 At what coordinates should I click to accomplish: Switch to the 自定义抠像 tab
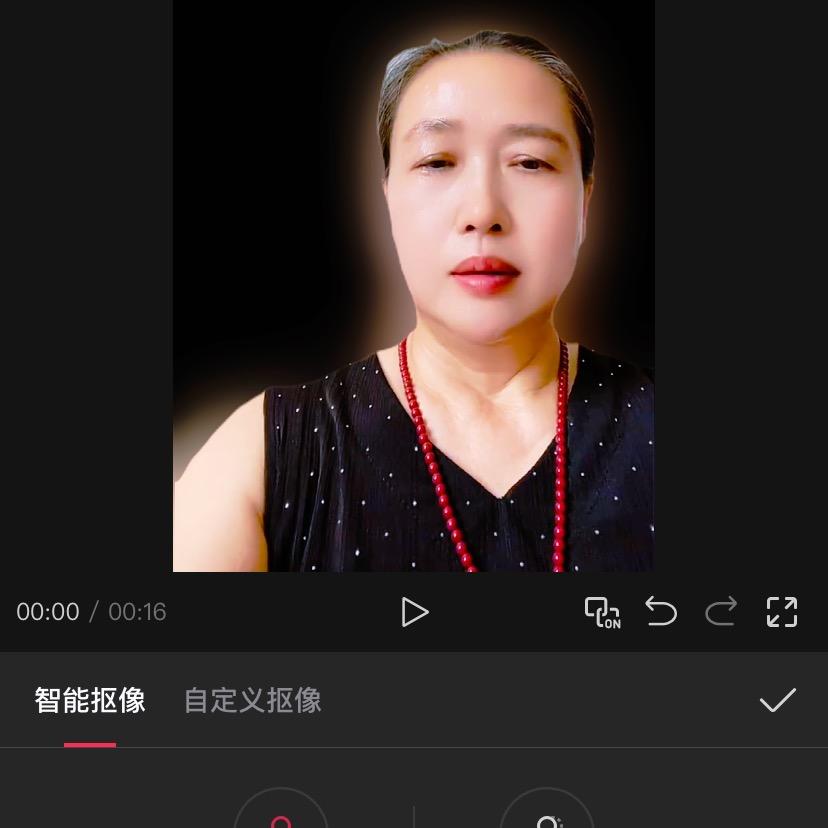click(x=253, y=700)
